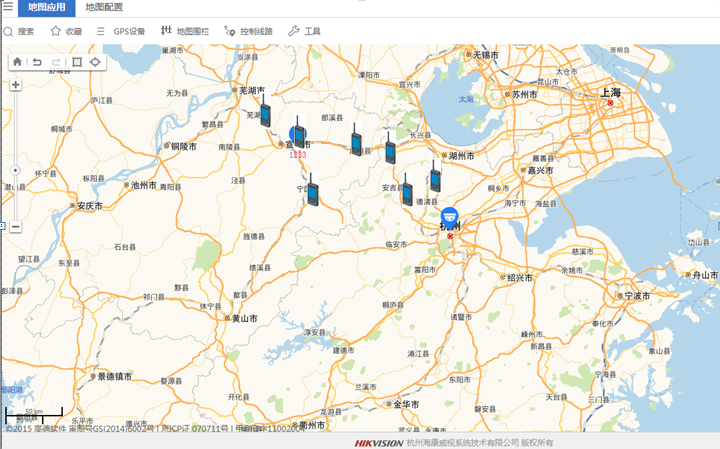The width and height of the screenshot is (720, 449).
Task: Open 收藏 favorites
Action: click(x=67, y=31)
